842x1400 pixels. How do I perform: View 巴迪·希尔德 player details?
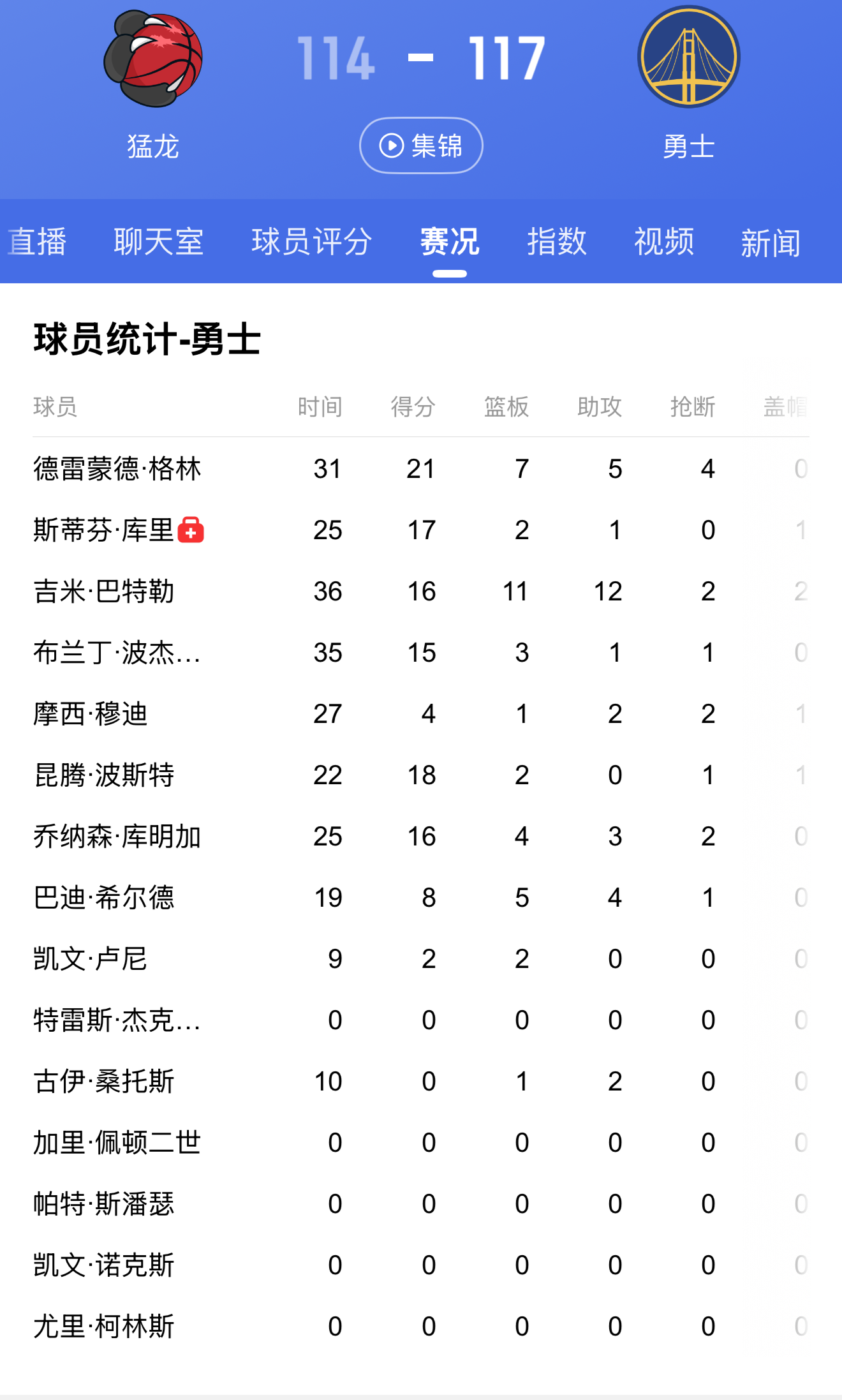point(104,898)
